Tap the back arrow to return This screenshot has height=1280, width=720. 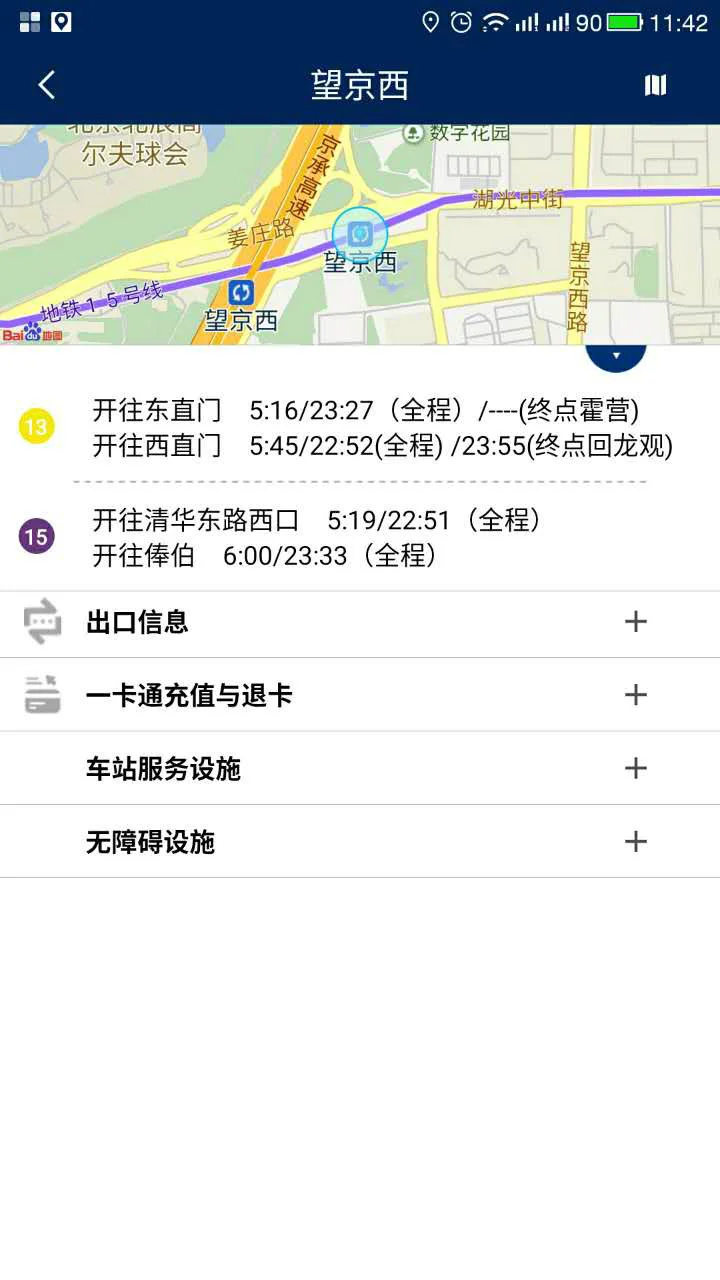46,85
